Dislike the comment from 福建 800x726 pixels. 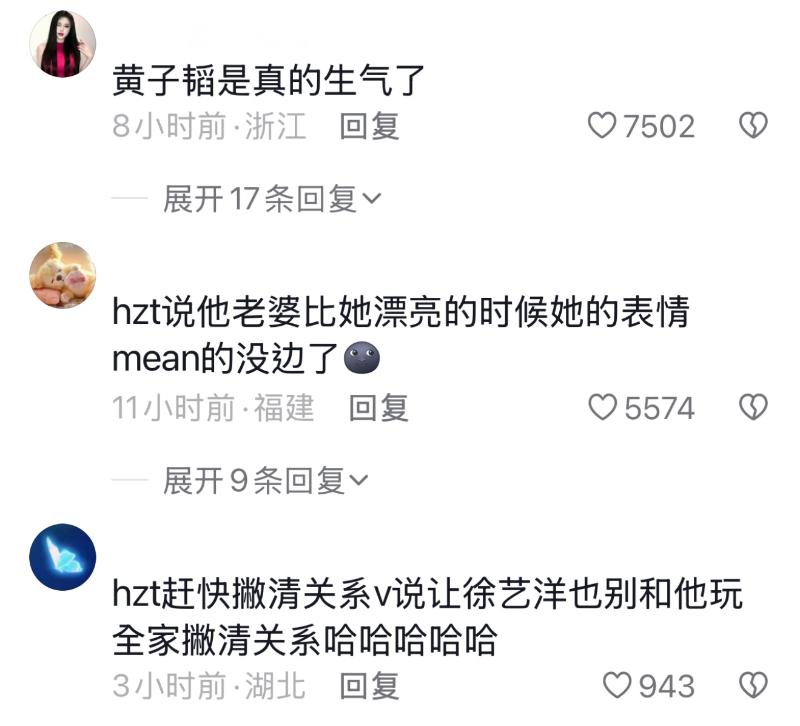click(x=752, y=407)
